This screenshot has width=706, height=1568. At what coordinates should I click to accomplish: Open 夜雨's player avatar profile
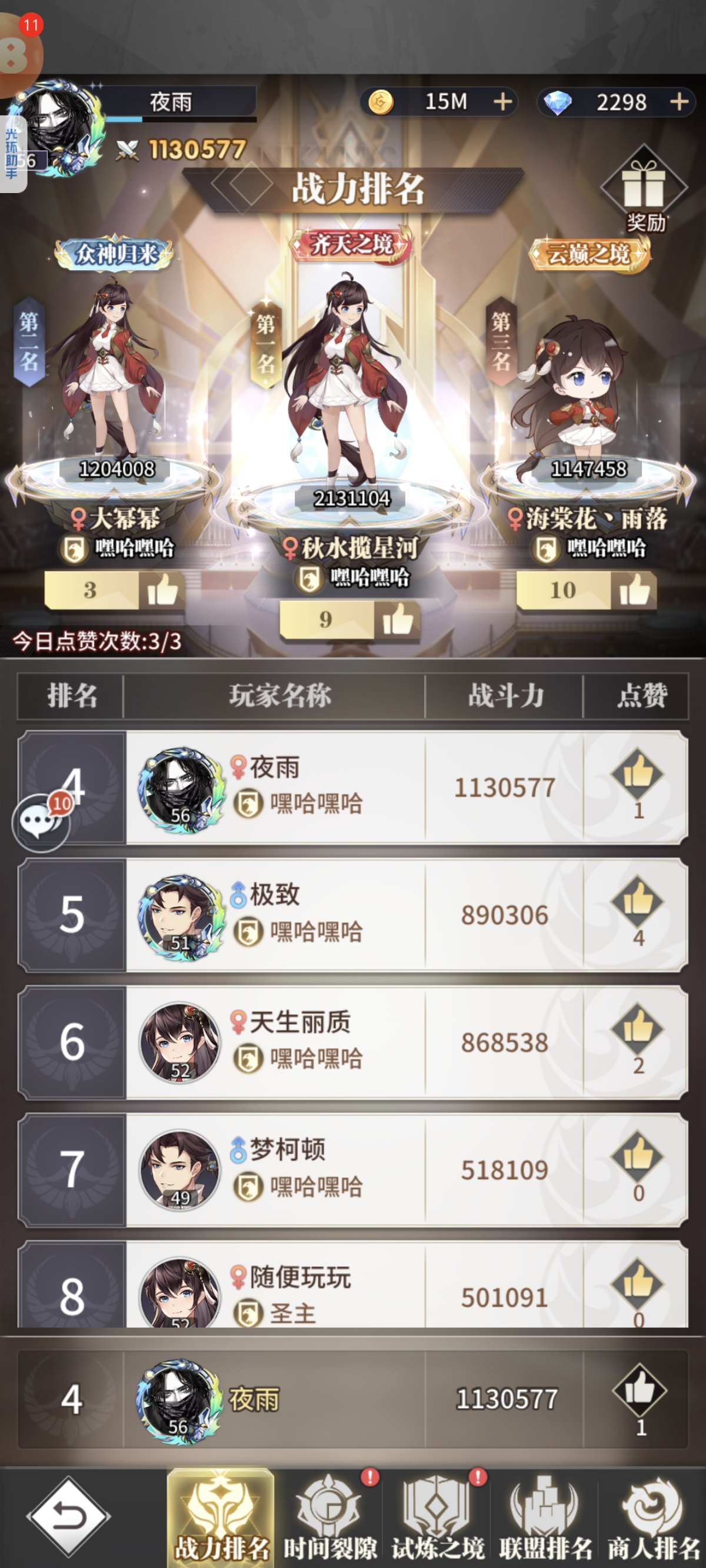tap(55, 128)
